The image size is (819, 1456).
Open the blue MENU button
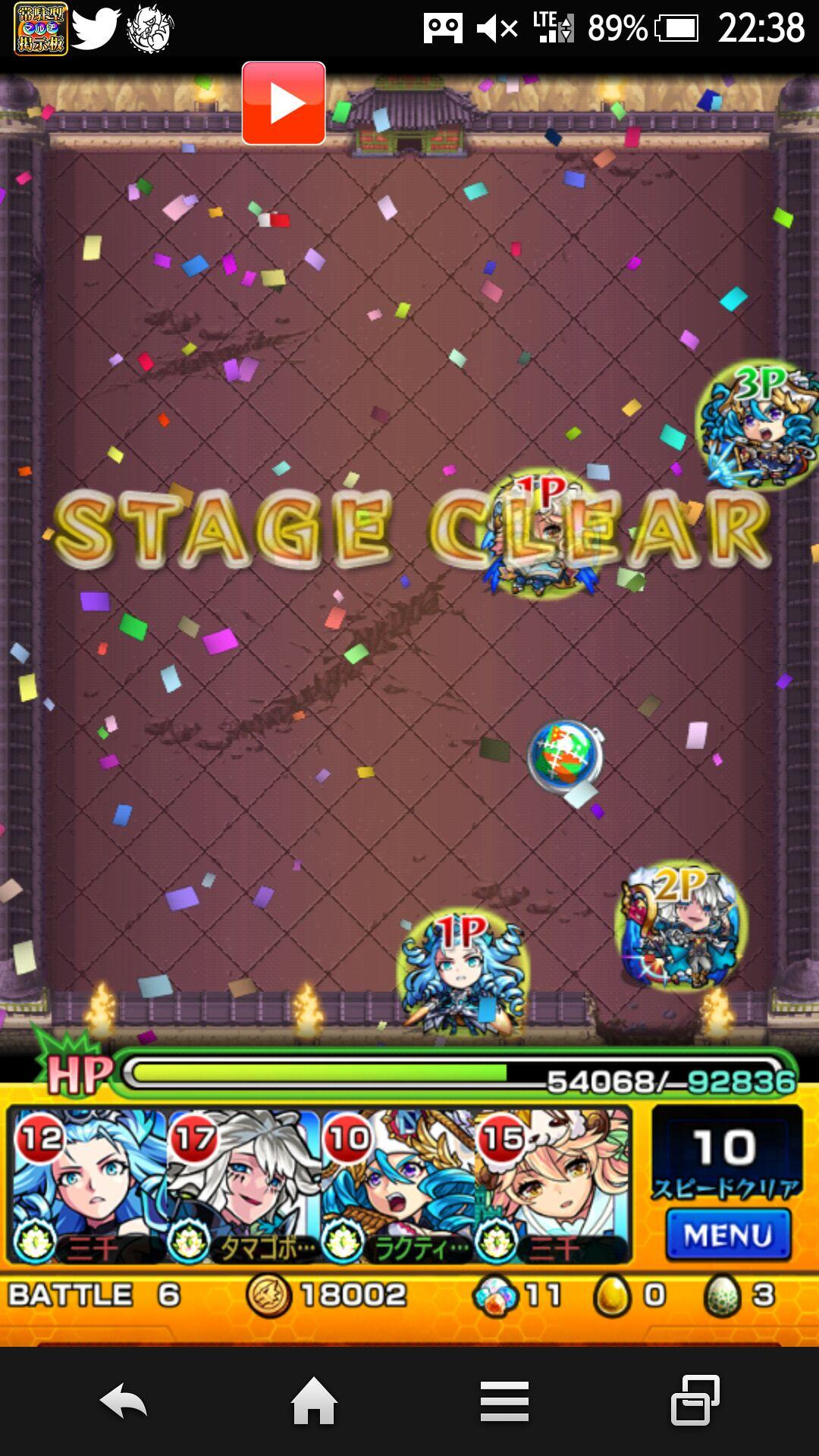coord(728,1235)
